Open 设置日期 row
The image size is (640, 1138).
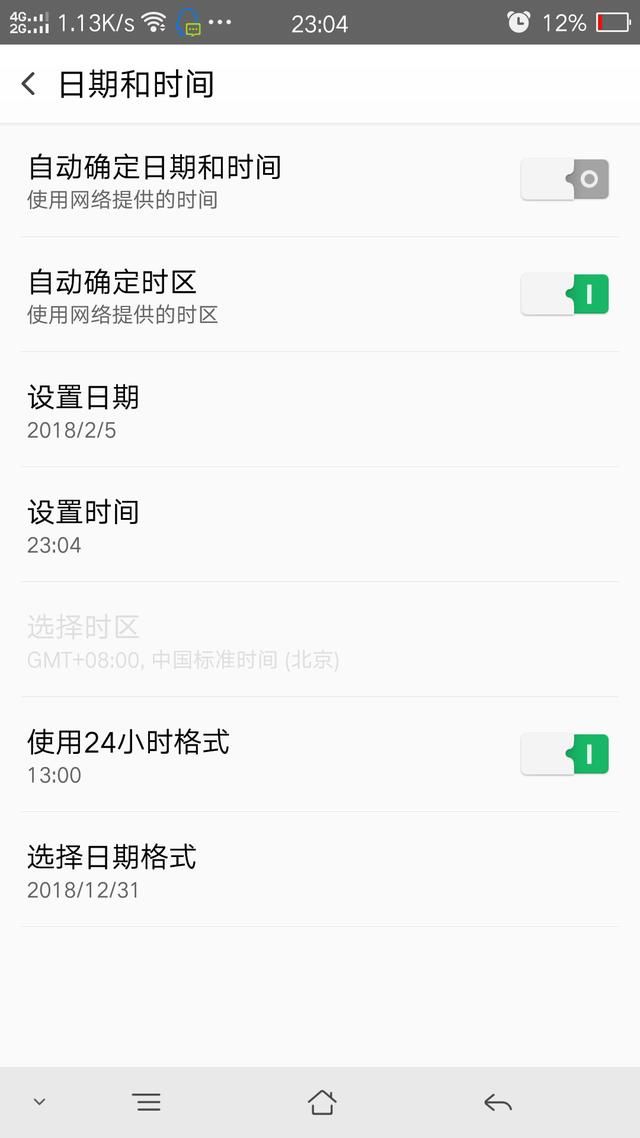[x=320, y=410]
